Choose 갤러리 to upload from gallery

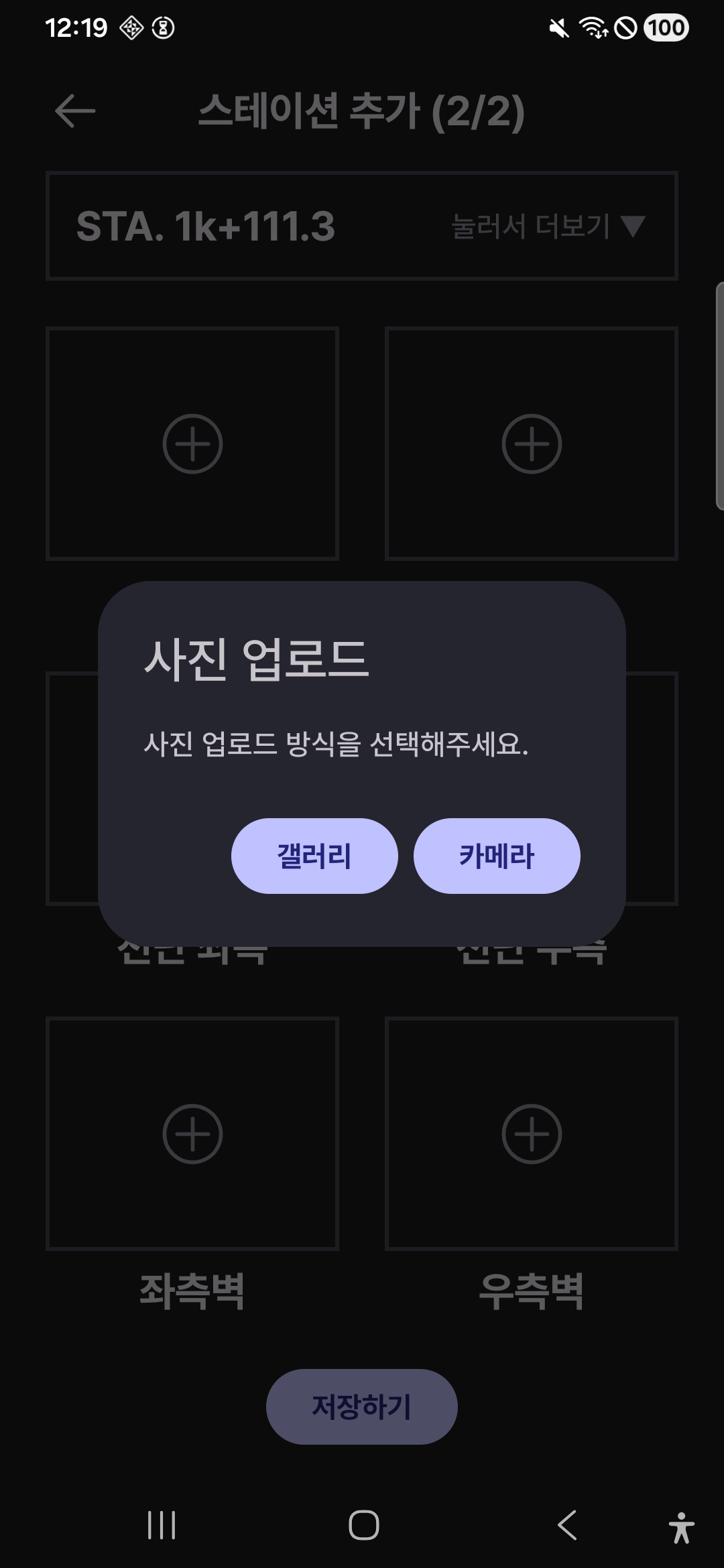tap(314, 856)
